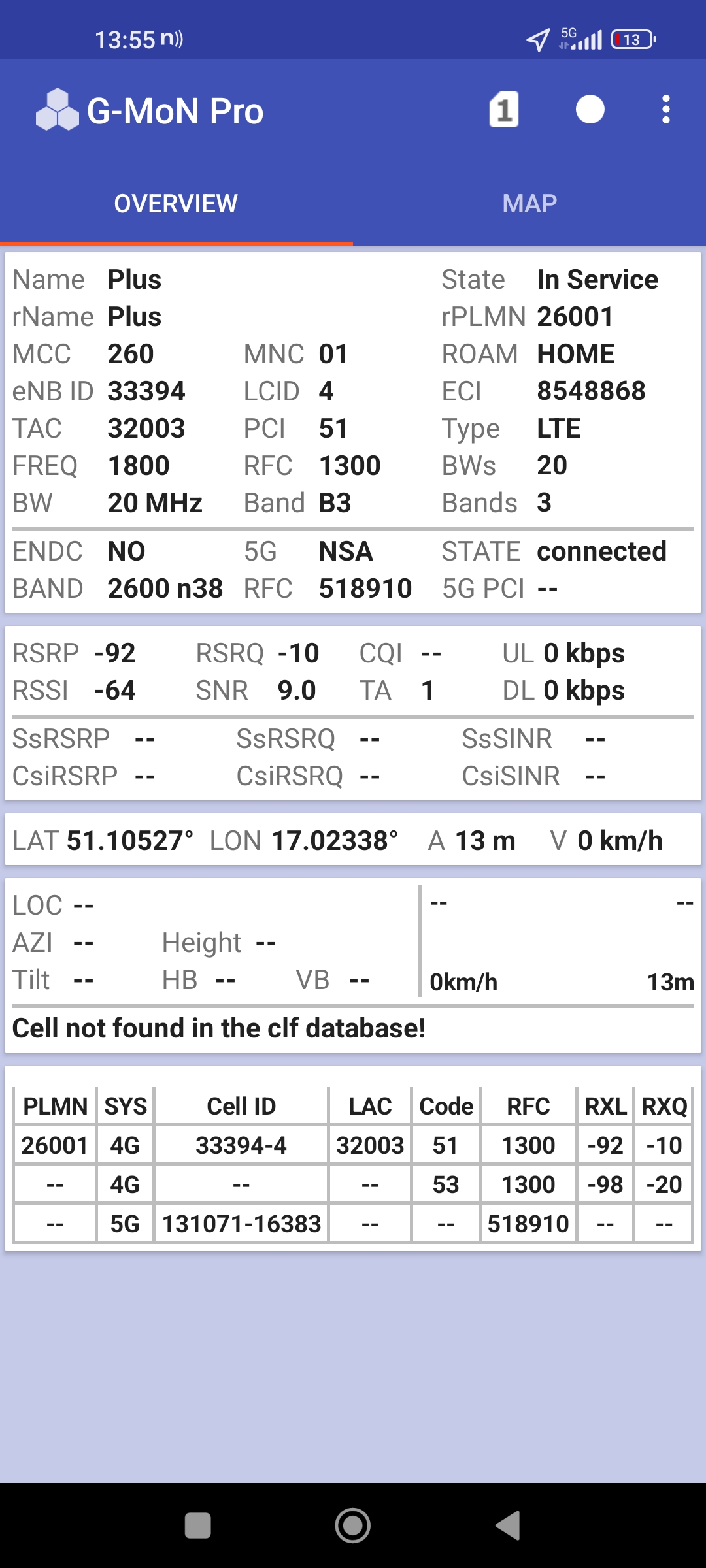Open the overflow menu
706x1568 pixels.
pos(665,110)
